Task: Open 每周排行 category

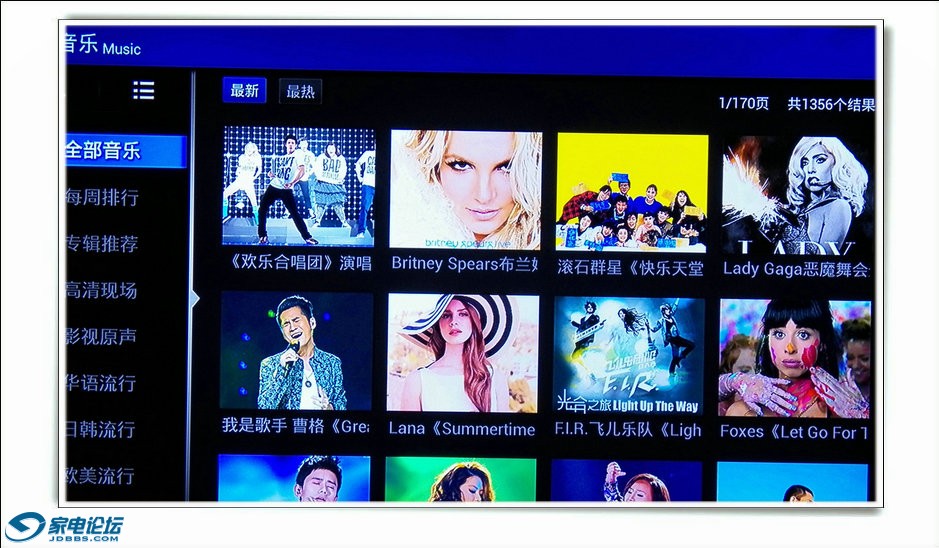Action: [103, 197]
